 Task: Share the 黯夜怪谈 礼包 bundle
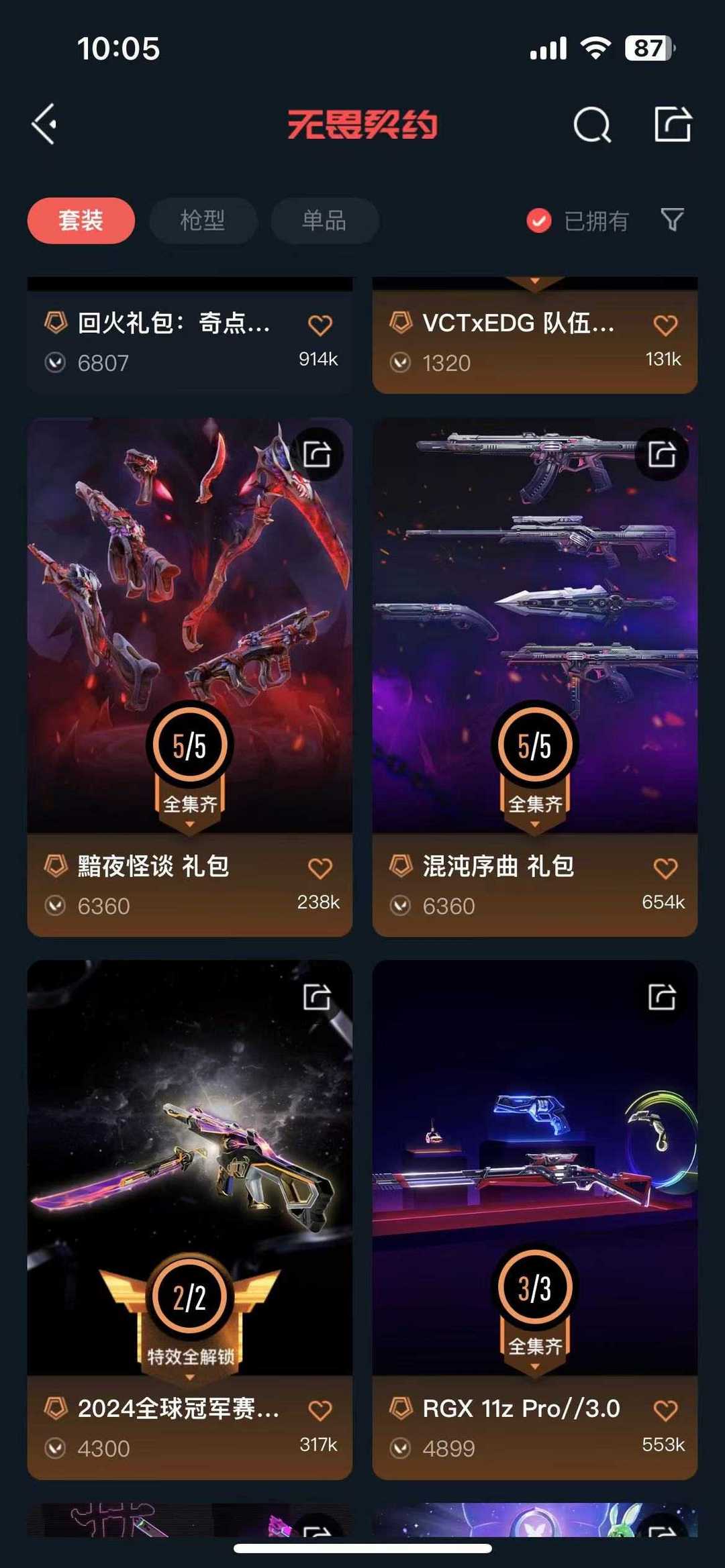point(317,454)
